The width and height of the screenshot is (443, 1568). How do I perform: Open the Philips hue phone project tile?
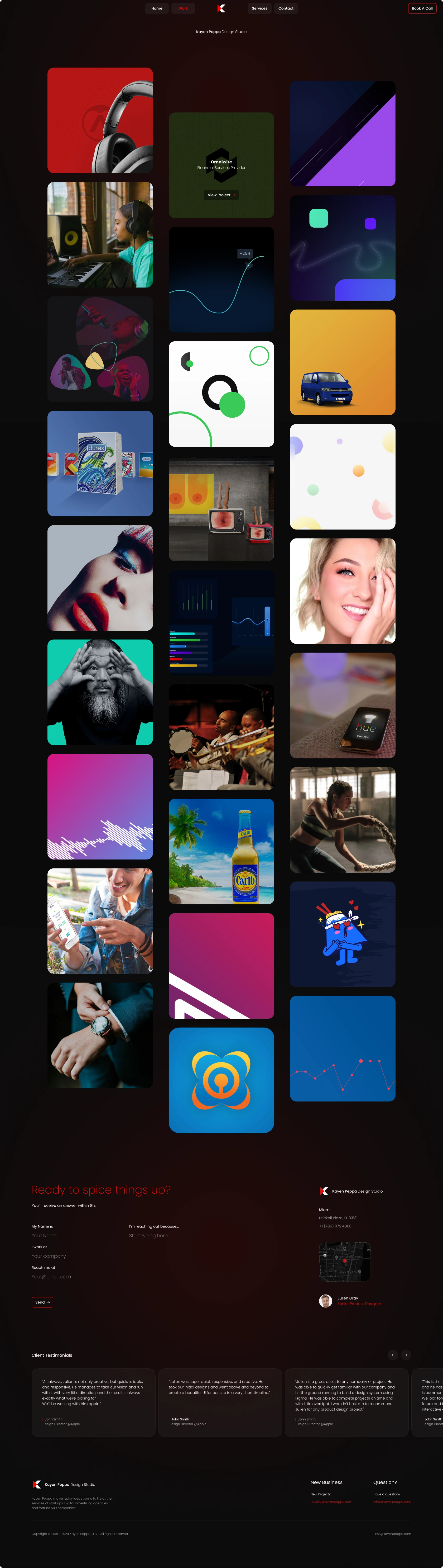pyautogui.click(x=343, y=706)
